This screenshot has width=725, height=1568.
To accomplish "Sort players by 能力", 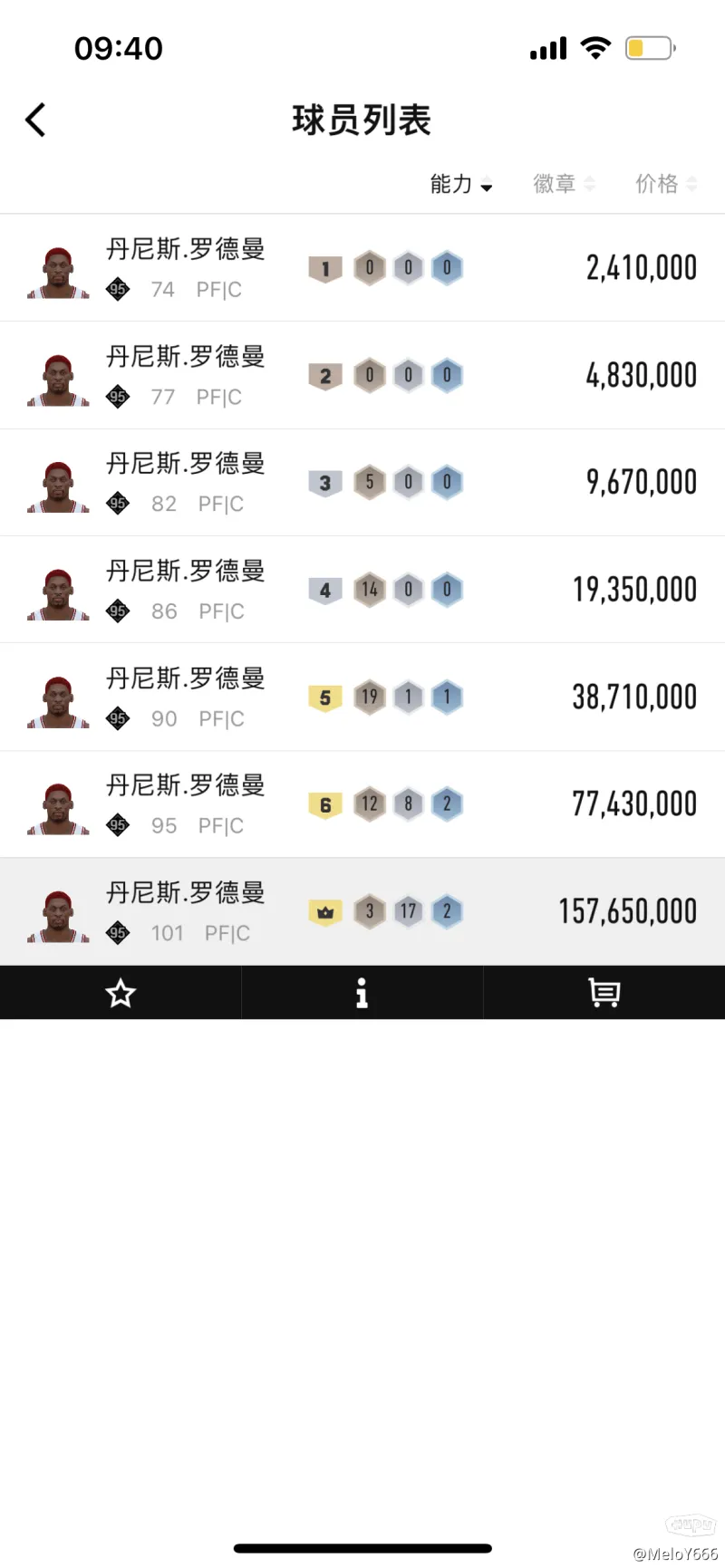I will click(x=460, y=184).
